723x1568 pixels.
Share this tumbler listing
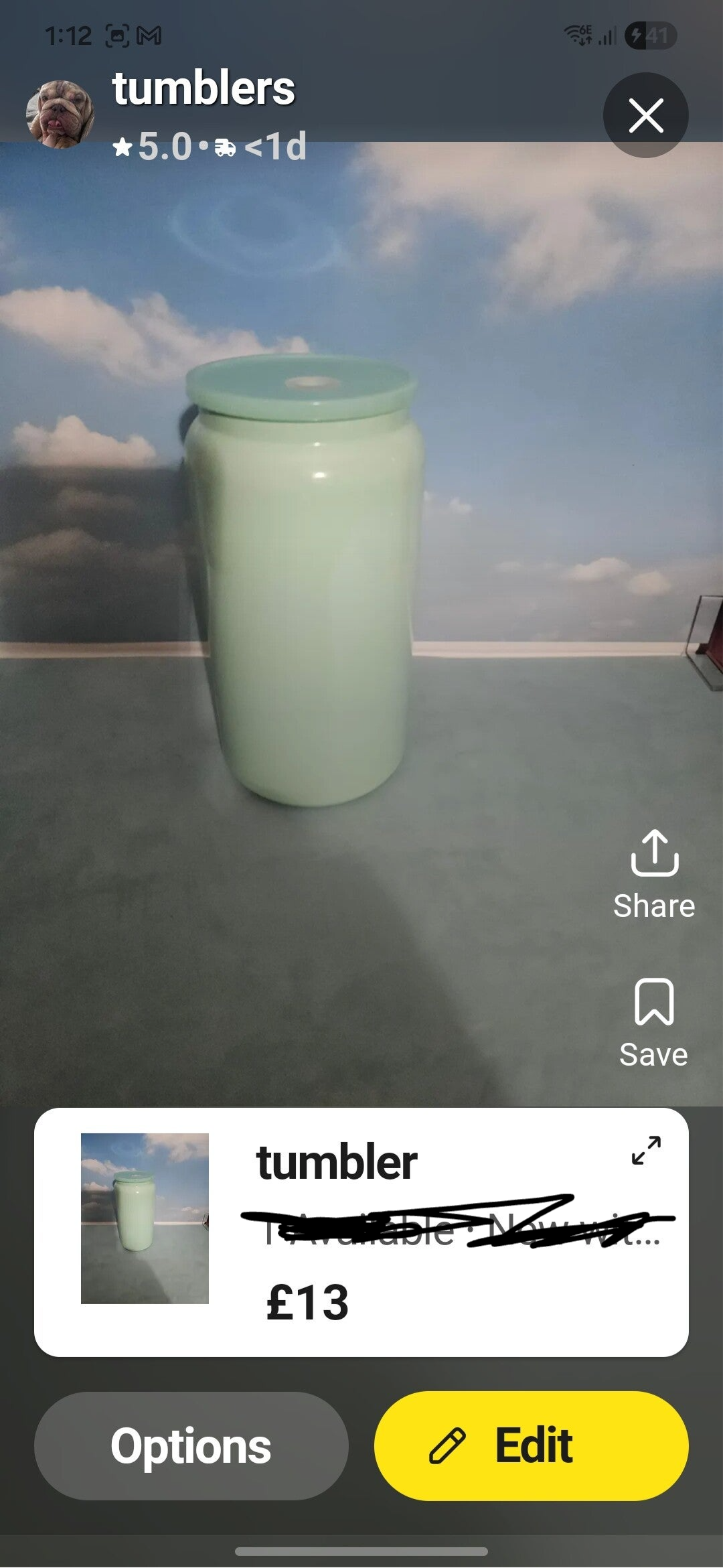[x=654, y=873]
